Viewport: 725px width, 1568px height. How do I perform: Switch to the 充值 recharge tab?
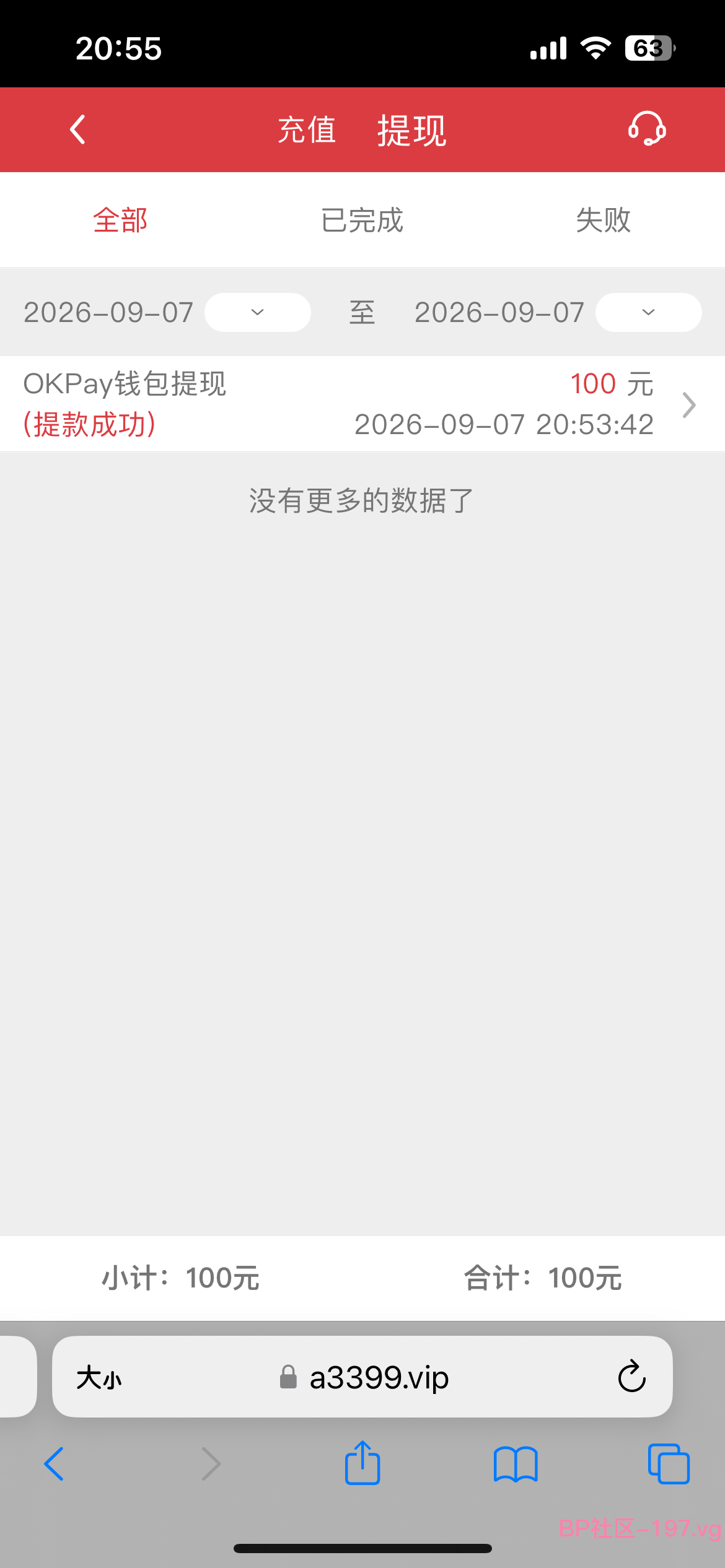point(307,130)
